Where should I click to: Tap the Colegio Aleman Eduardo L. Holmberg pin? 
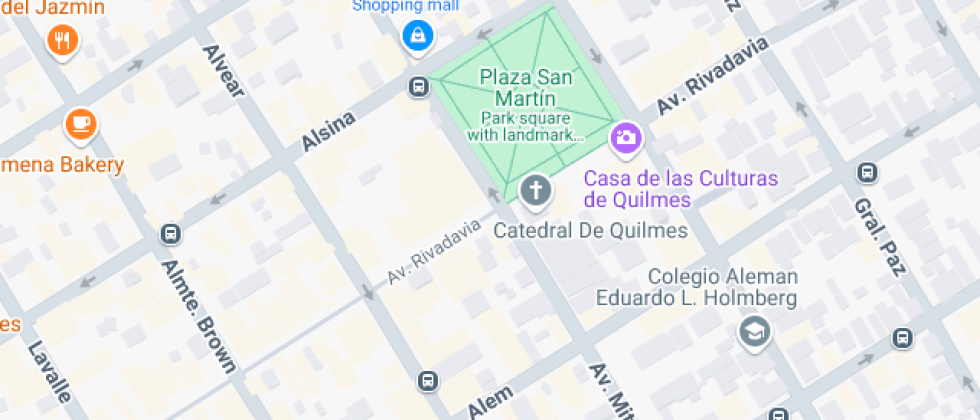click(754, 332)
